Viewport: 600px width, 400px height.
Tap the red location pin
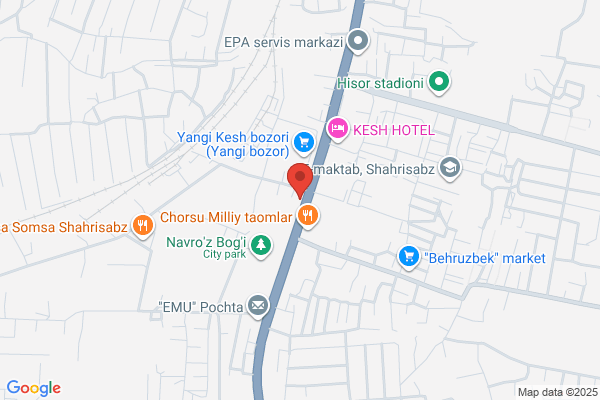pyautogui.click(x=300, y=180)
